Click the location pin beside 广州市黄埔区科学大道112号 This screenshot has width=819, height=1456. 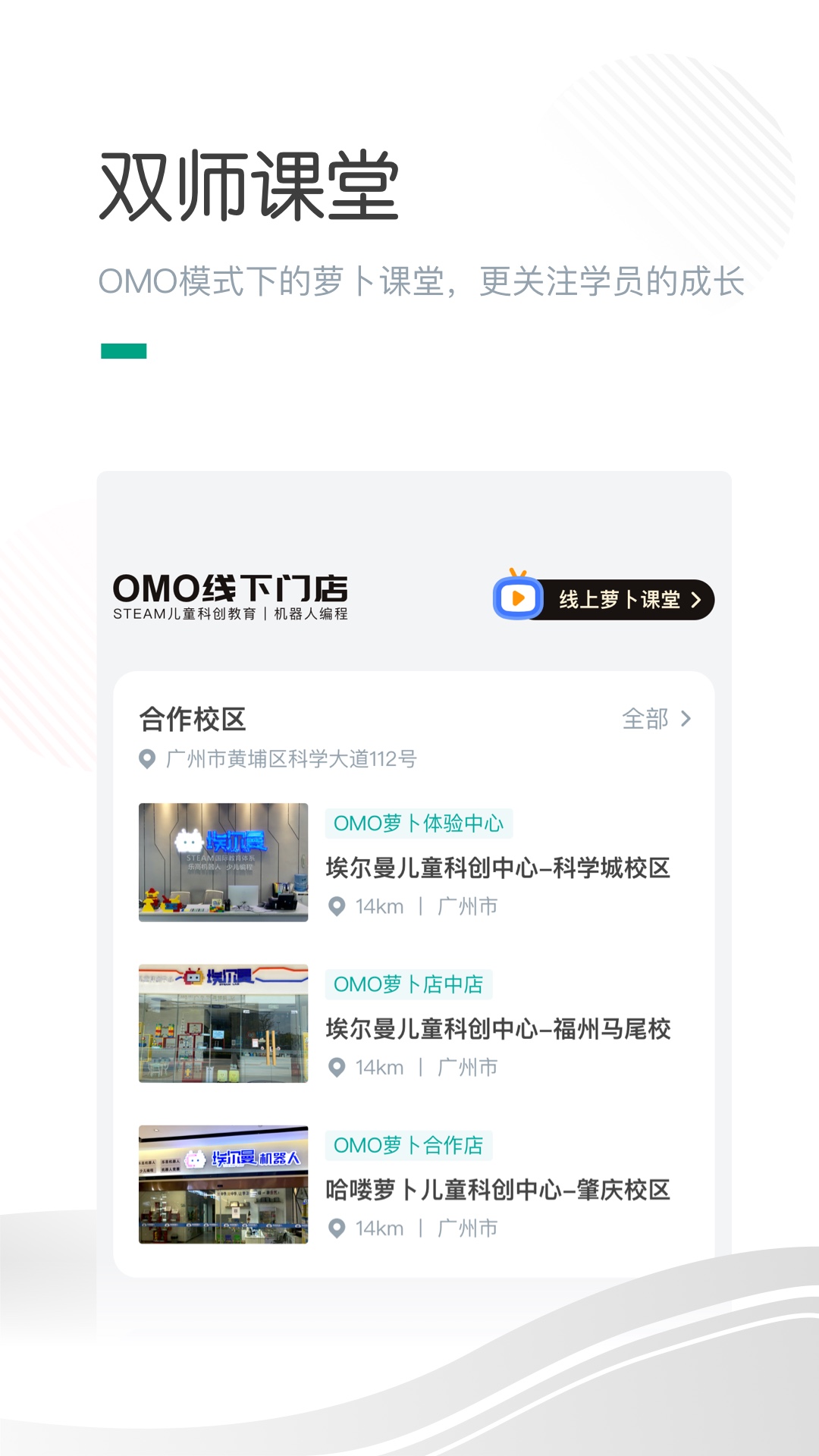coord(149,758)
